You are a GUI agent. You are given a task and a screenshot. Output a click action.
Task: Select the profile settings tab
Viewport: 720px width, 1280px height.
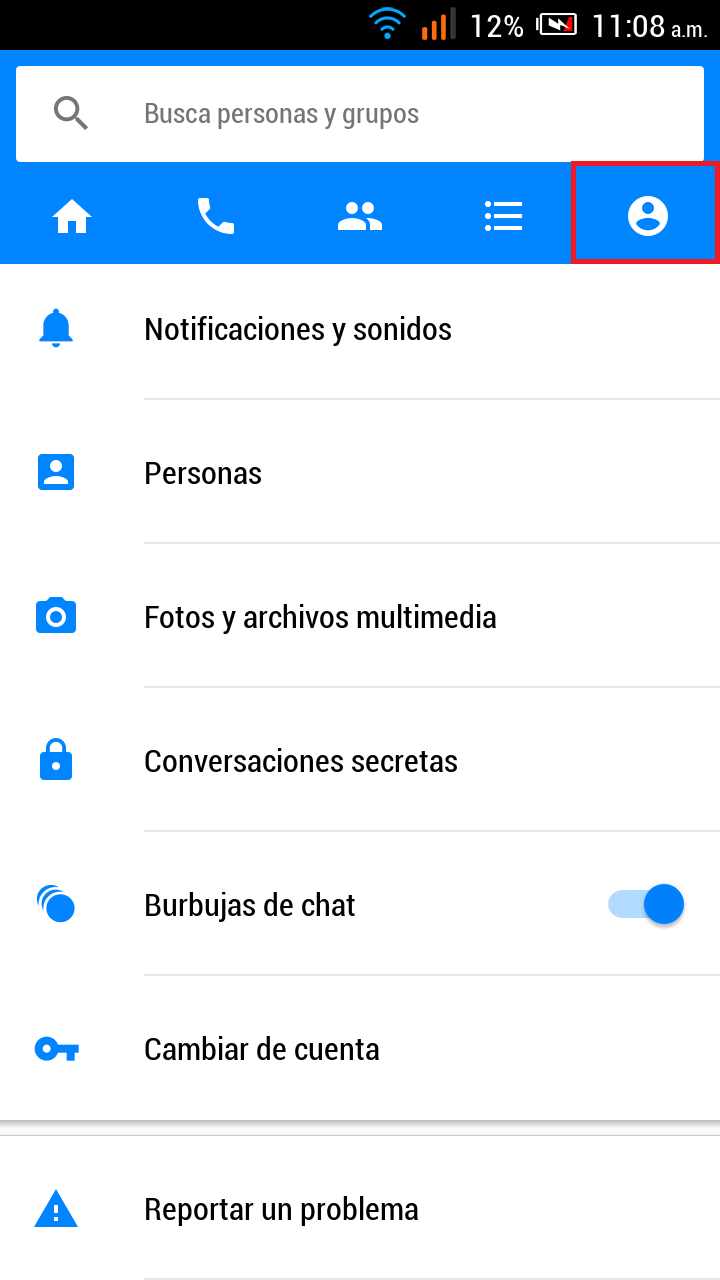[647, 215]
